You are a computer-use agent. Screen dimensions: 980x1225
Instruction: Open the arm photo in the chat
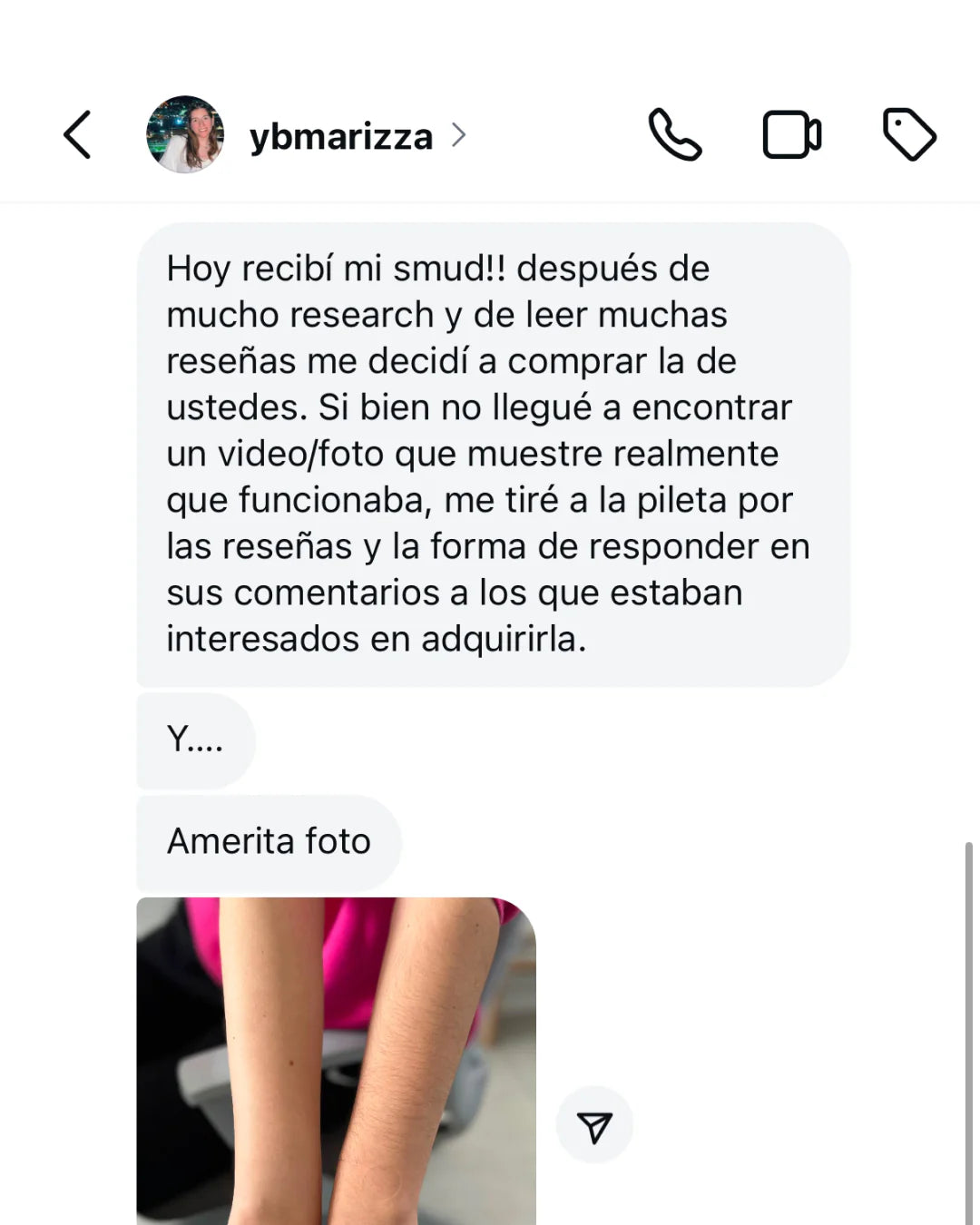pyautogui.click(x=336, y=1060)
